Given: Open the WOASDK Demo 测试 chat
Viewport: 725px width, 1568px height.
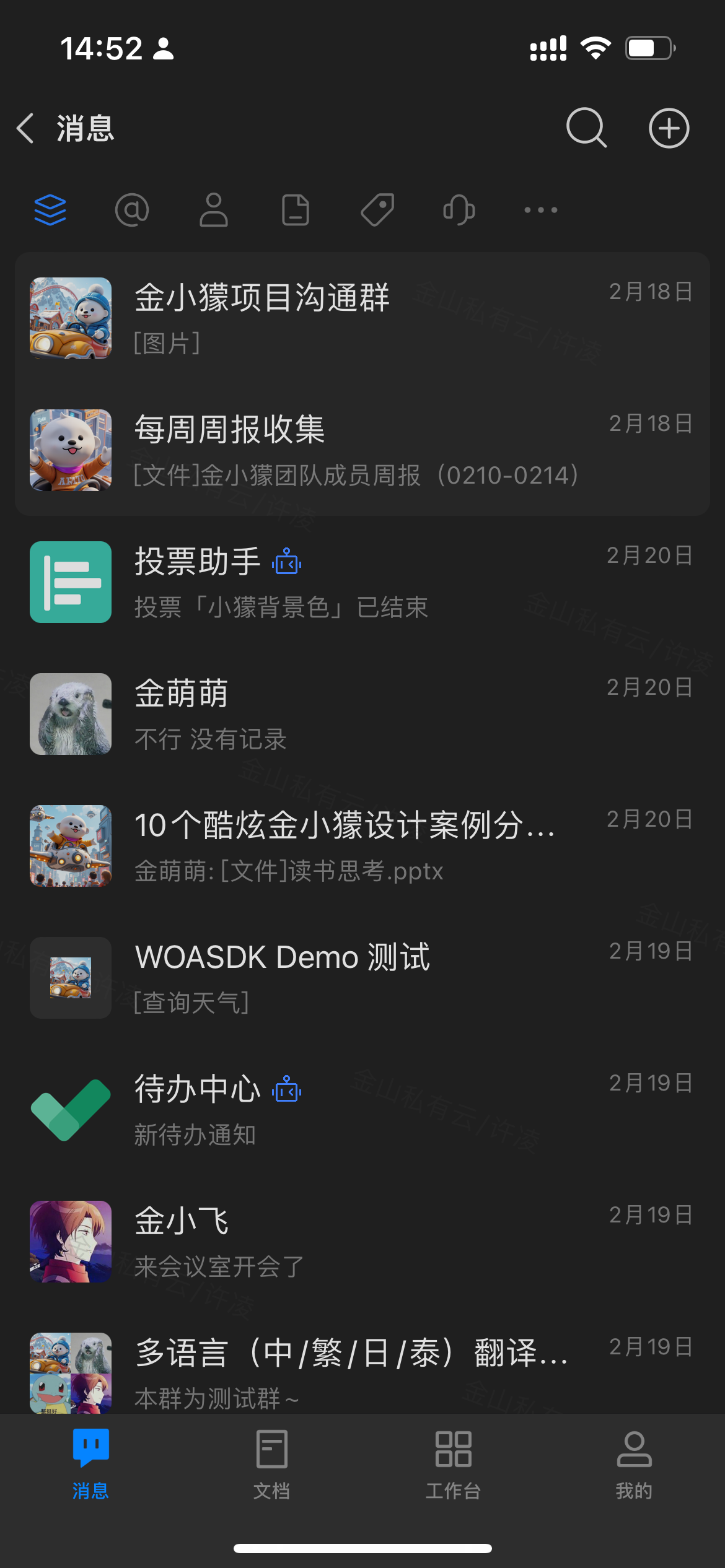Looking at the screenshot, I should pos(362,978).
